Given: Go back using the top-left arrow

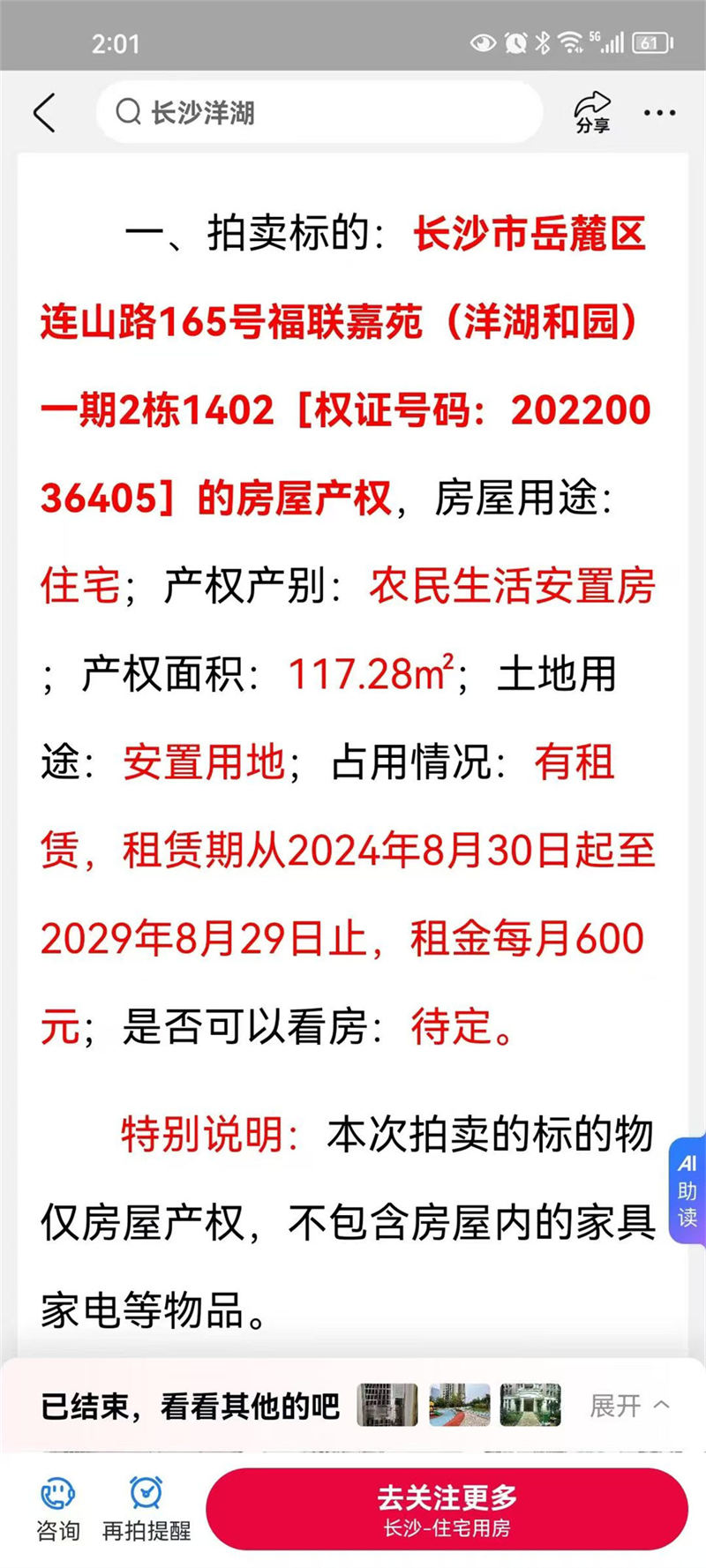Looking at the screenshot, I should coord(44,113).
